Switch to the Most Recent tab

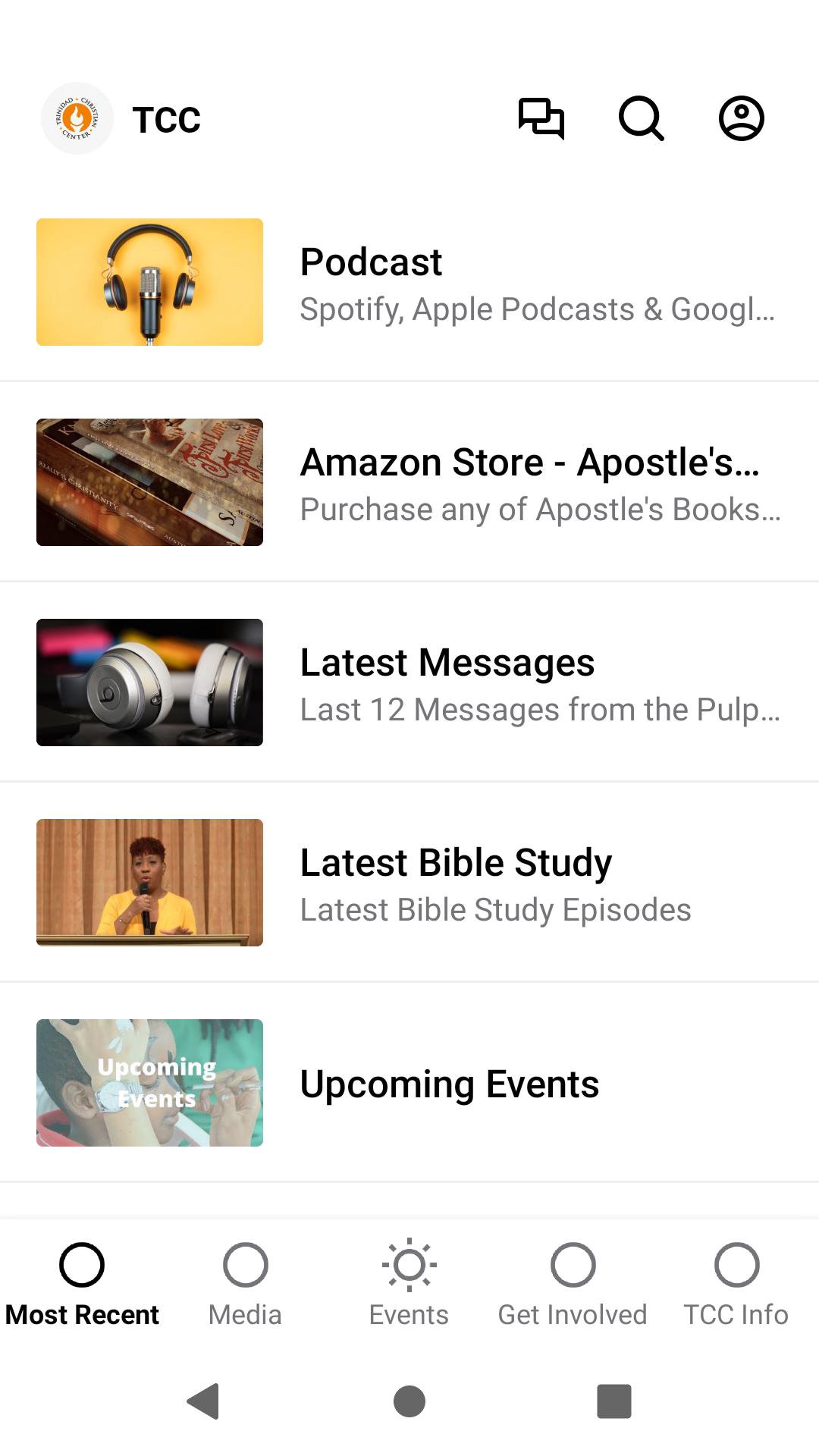pyautogui.click(x=82, y=1283)
